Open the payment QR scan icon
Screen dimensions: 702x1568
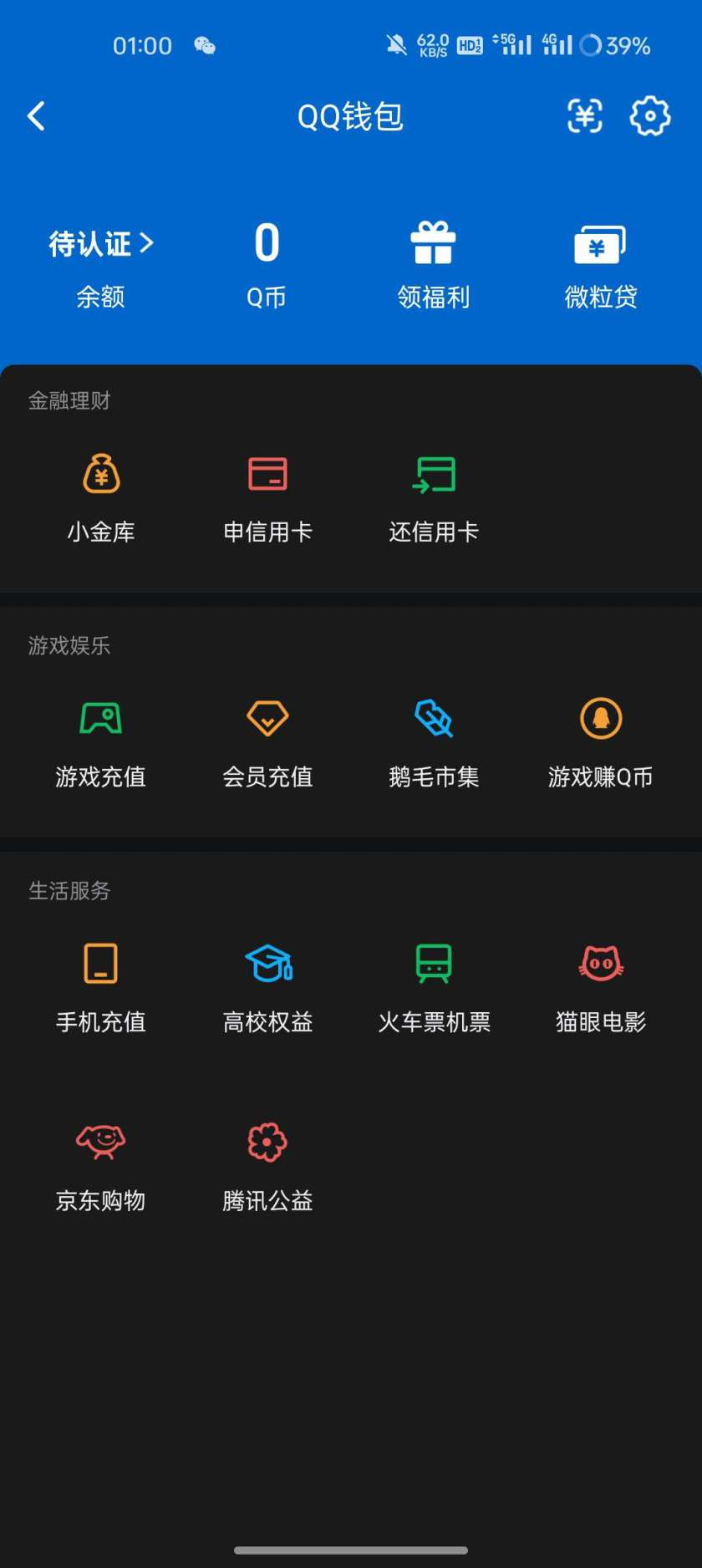click(x=585, y=116)
